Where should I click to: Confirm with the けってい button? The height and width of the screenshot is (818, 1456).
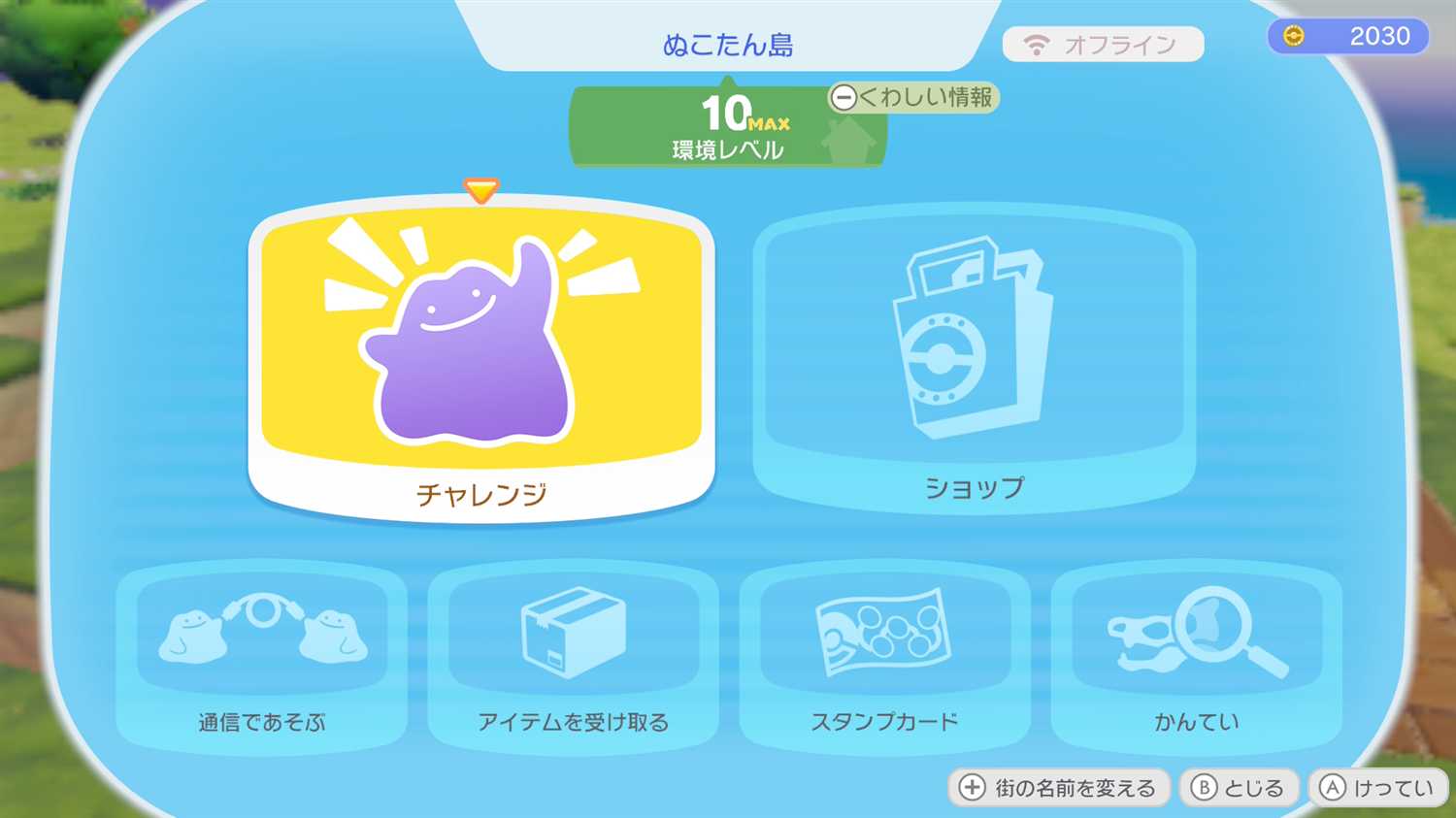[1377, 787]
